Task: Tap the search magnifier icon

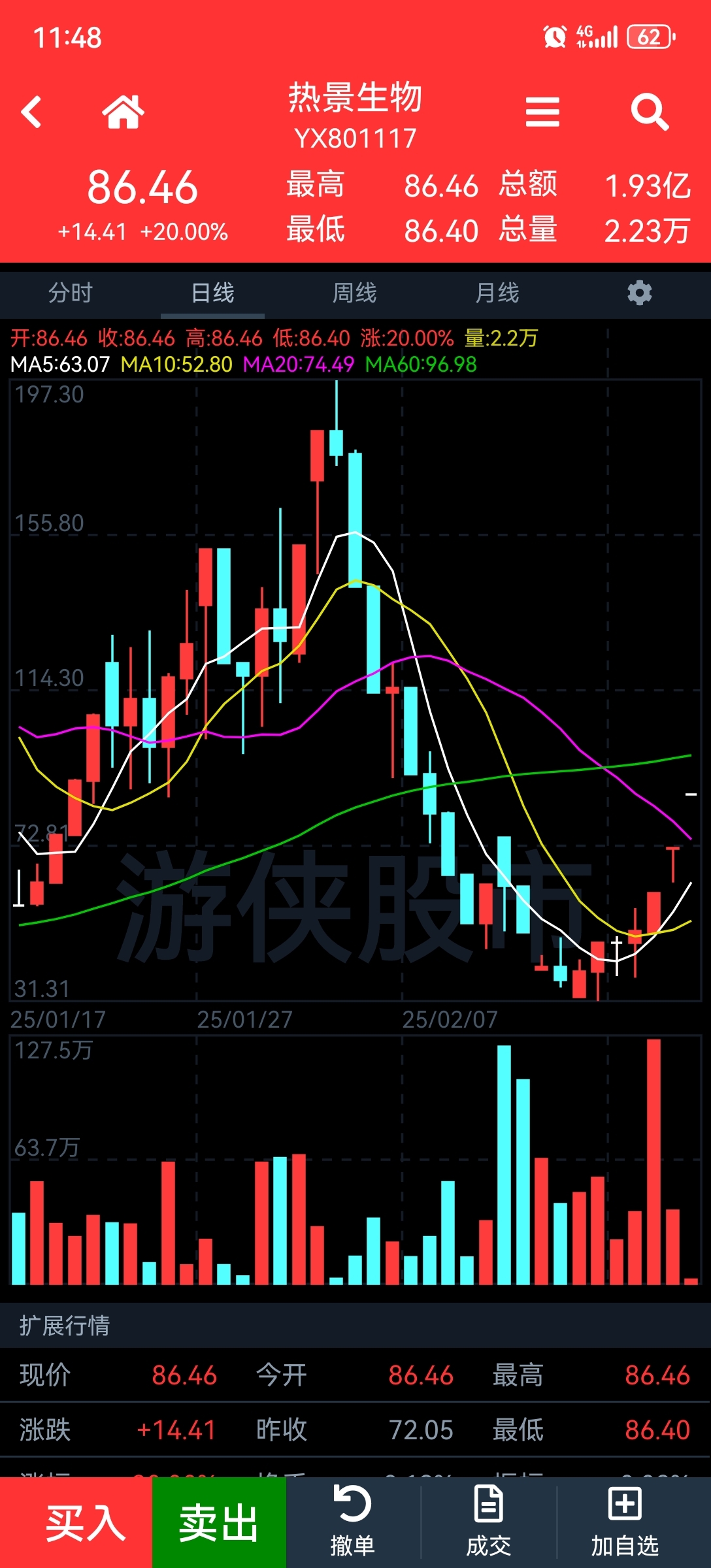Action: click(650, 112)
